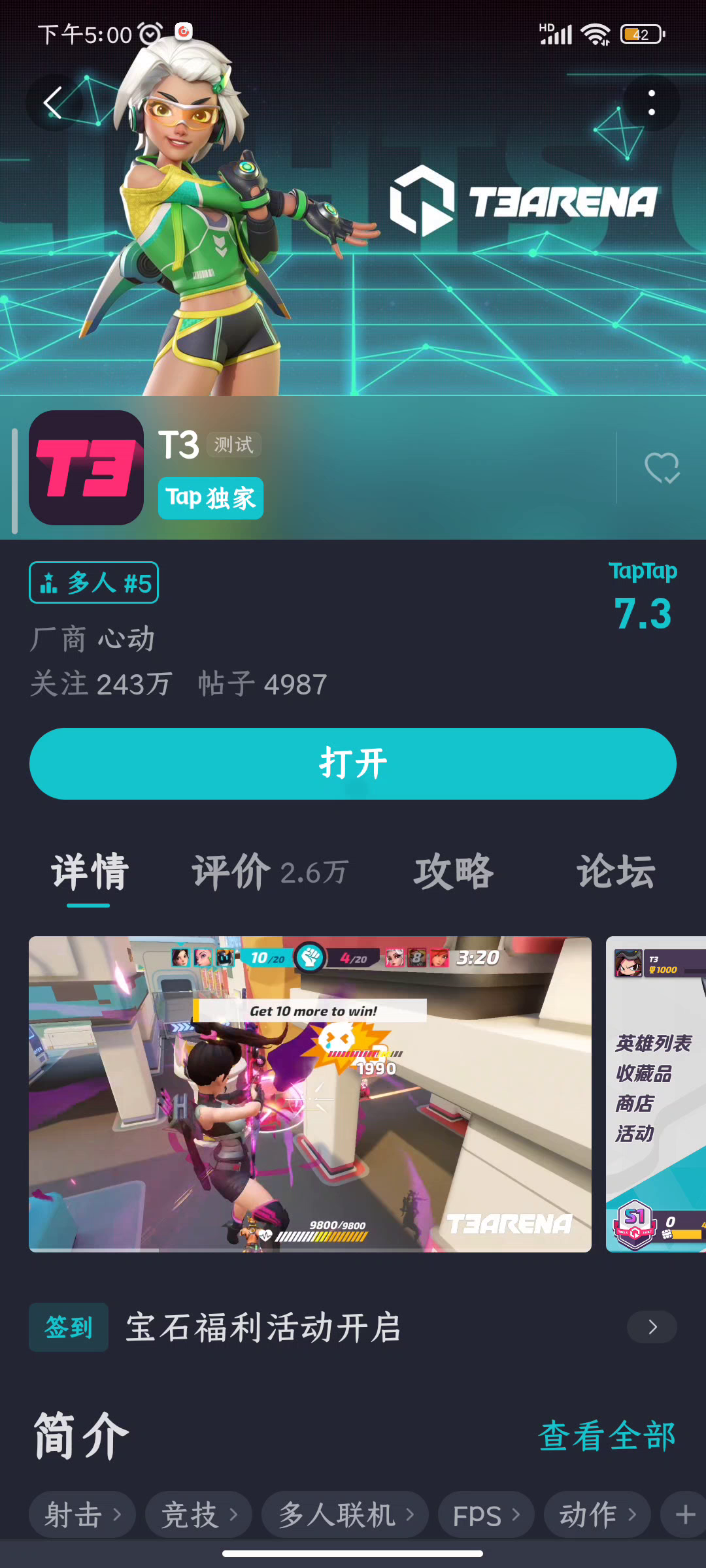The width and height of the screenshot is (706, 1568).
Task: Switch to the 论坛 tab
Action: (x=616, y=872)
